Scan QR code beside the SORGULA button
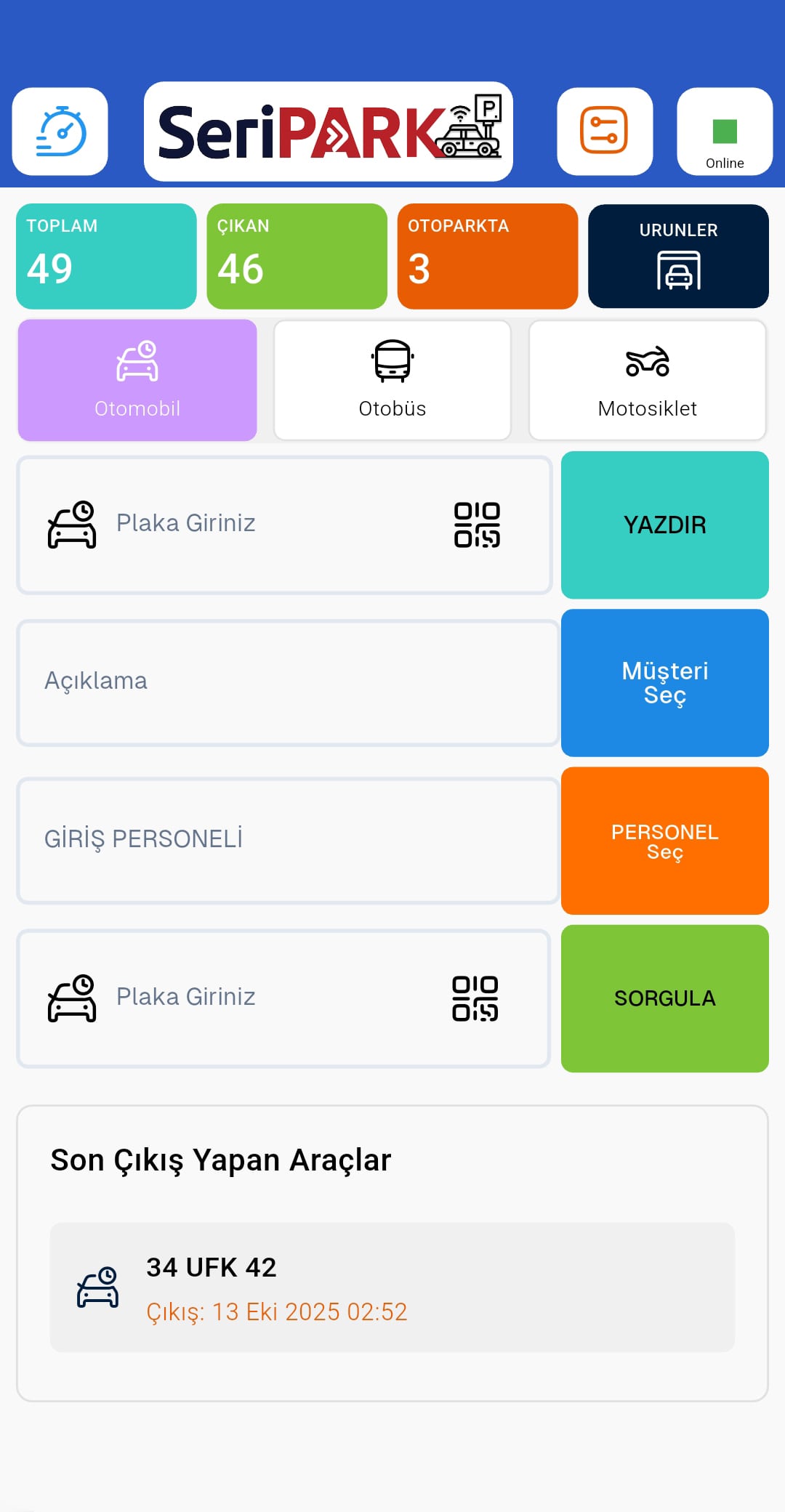 [475, 998]
